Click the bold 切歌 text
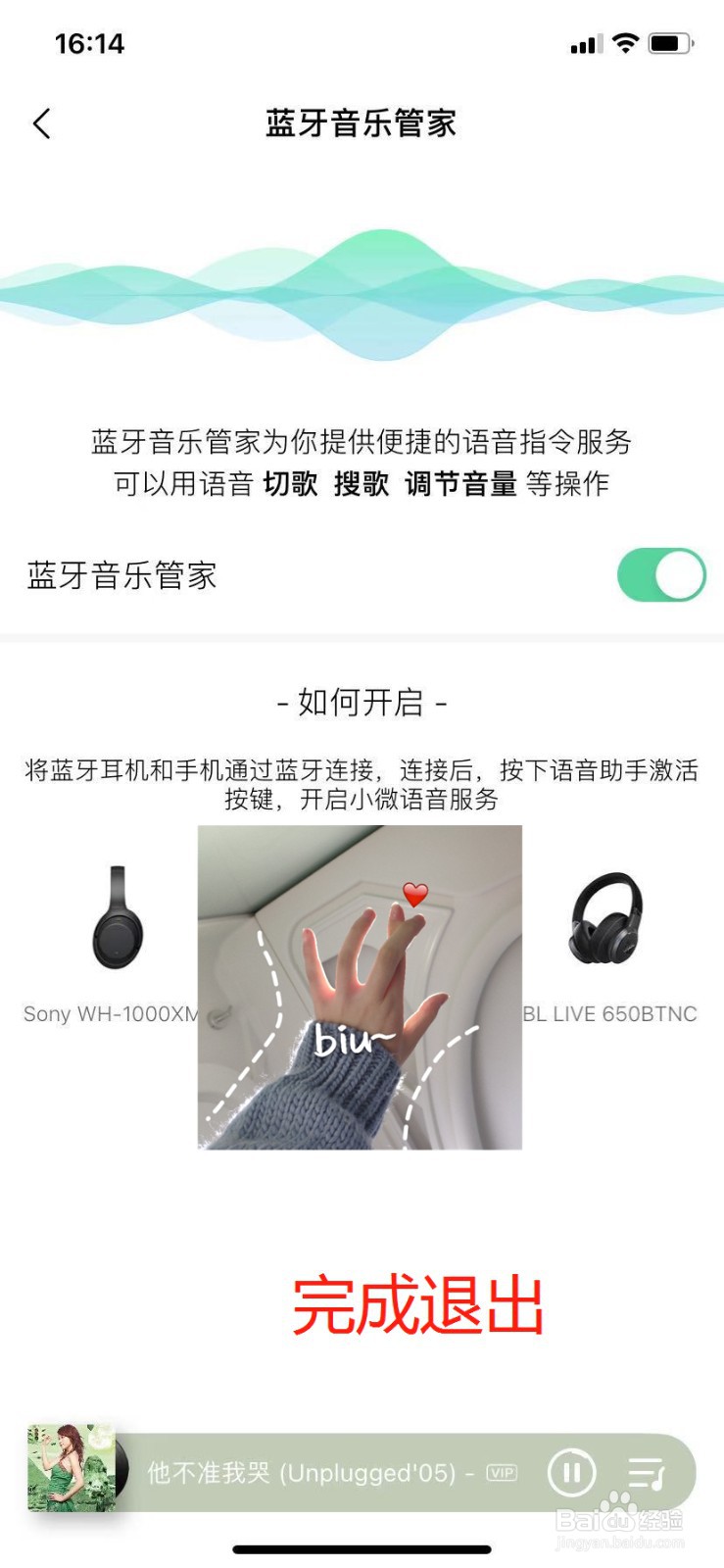The width and height of the screenshot is (724, 1568). coord(286,484)
